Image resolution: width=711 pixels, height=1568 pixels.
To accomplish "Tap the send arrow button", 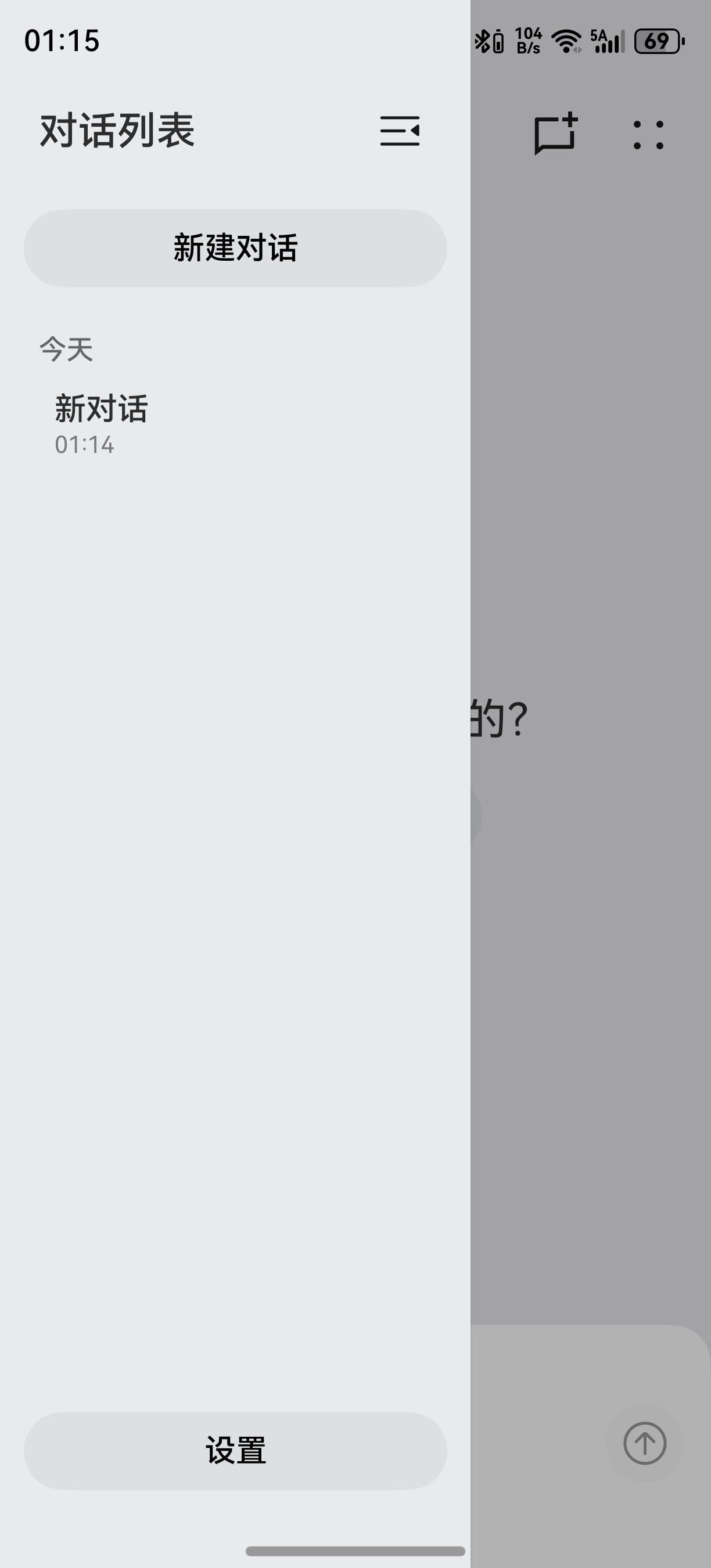I will point(645,1443).
